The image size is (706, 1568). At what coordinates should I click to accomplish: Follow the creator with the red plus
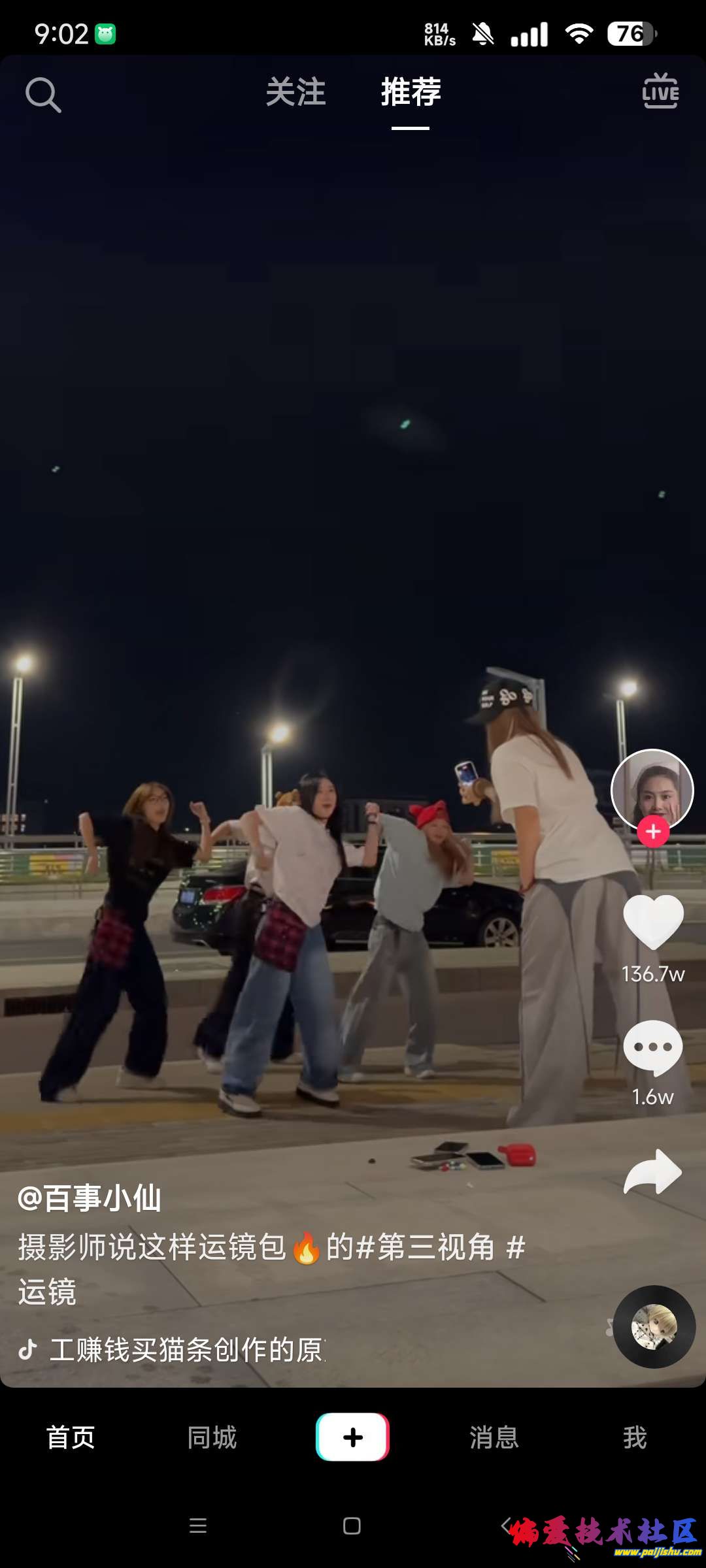[653, 832]
